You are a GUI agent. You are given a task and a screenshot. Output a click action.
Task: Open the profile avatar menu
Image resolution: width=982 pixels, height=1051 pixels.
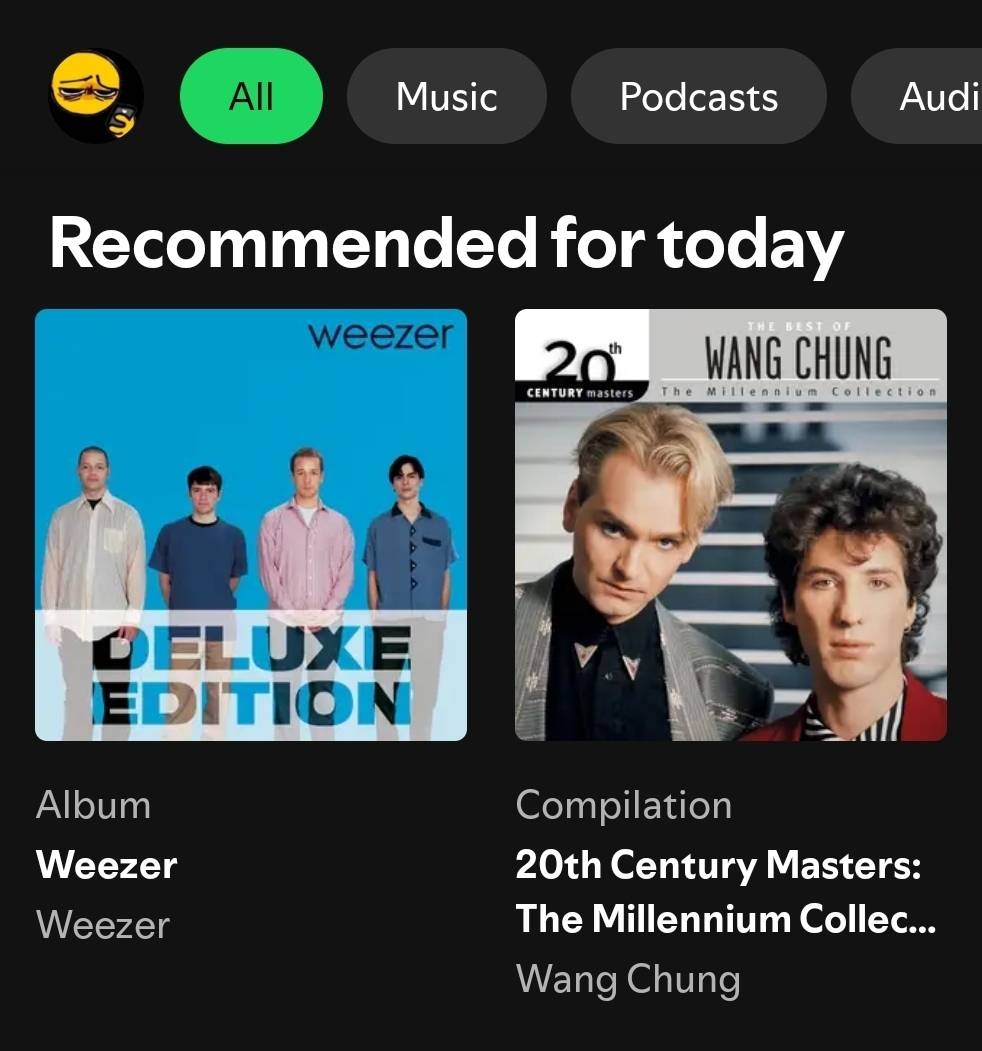coord(95,96)
